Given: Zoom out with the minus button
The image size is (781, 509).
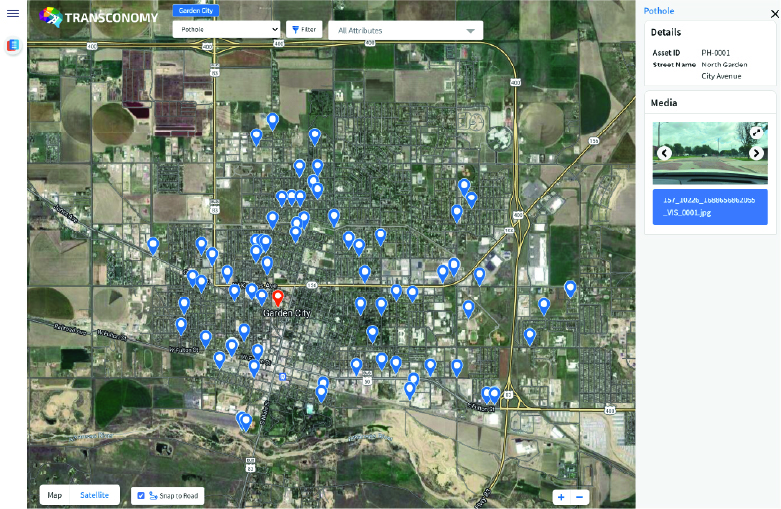Looking at the screenshot, I should [579, 497].
